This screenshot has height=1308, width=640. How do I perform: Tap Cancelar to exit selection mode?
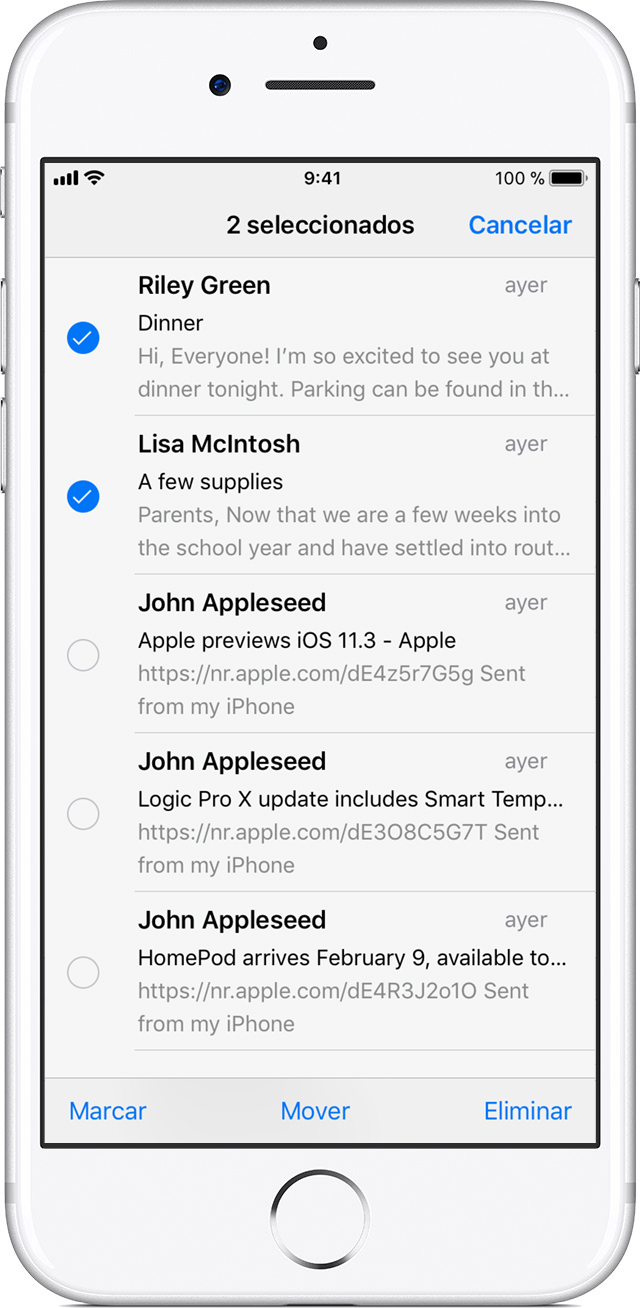pyautogui.click(x=519, y=225)
